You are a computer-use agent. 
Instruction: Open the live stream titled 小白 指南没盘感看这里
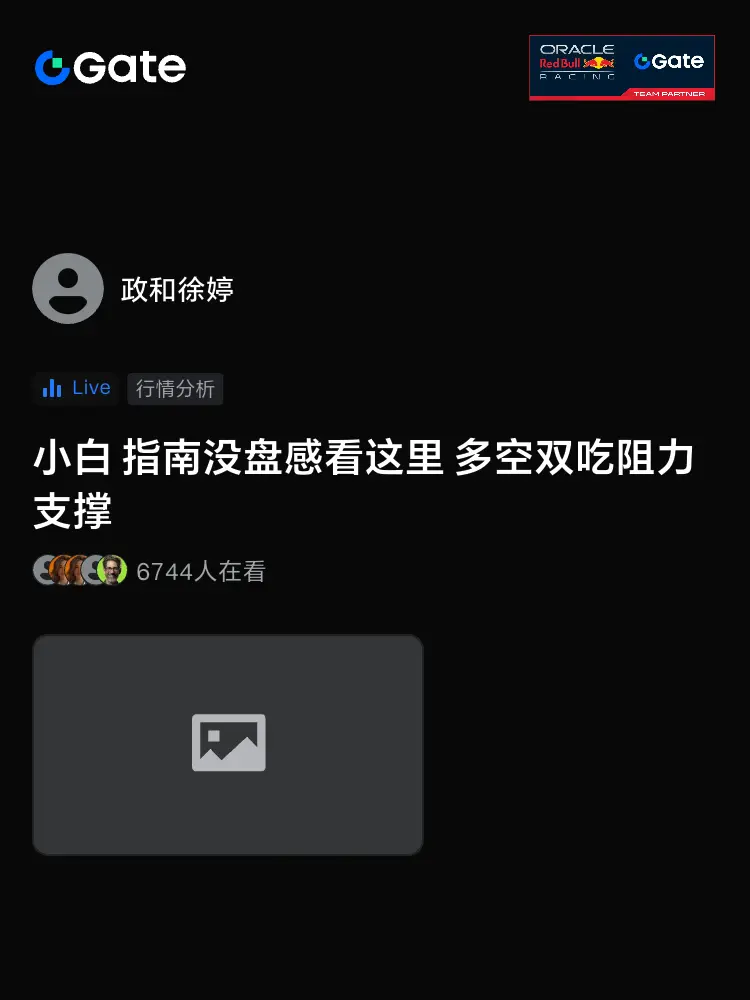362,456
